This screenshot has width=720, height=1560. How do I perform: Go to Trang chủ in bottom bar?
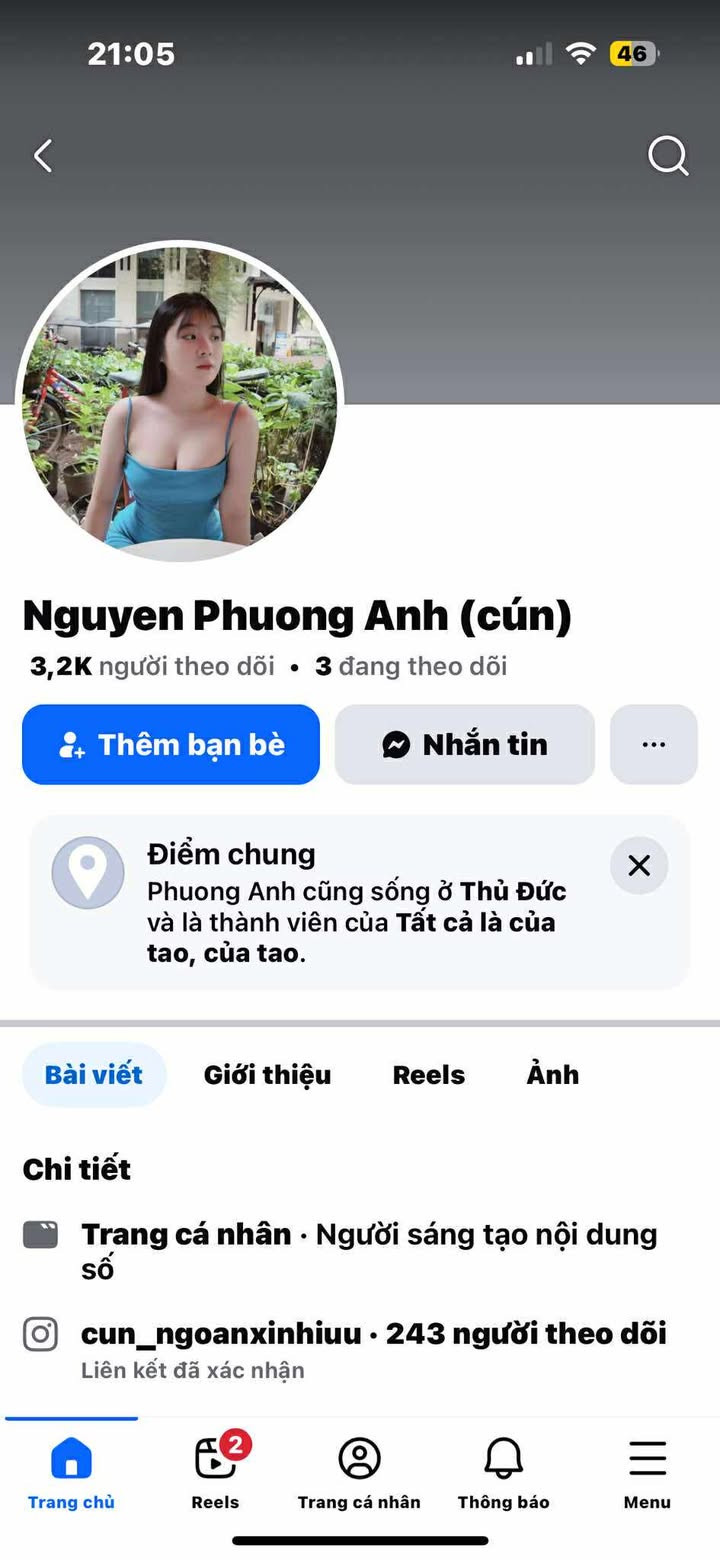pos(71,1473)
